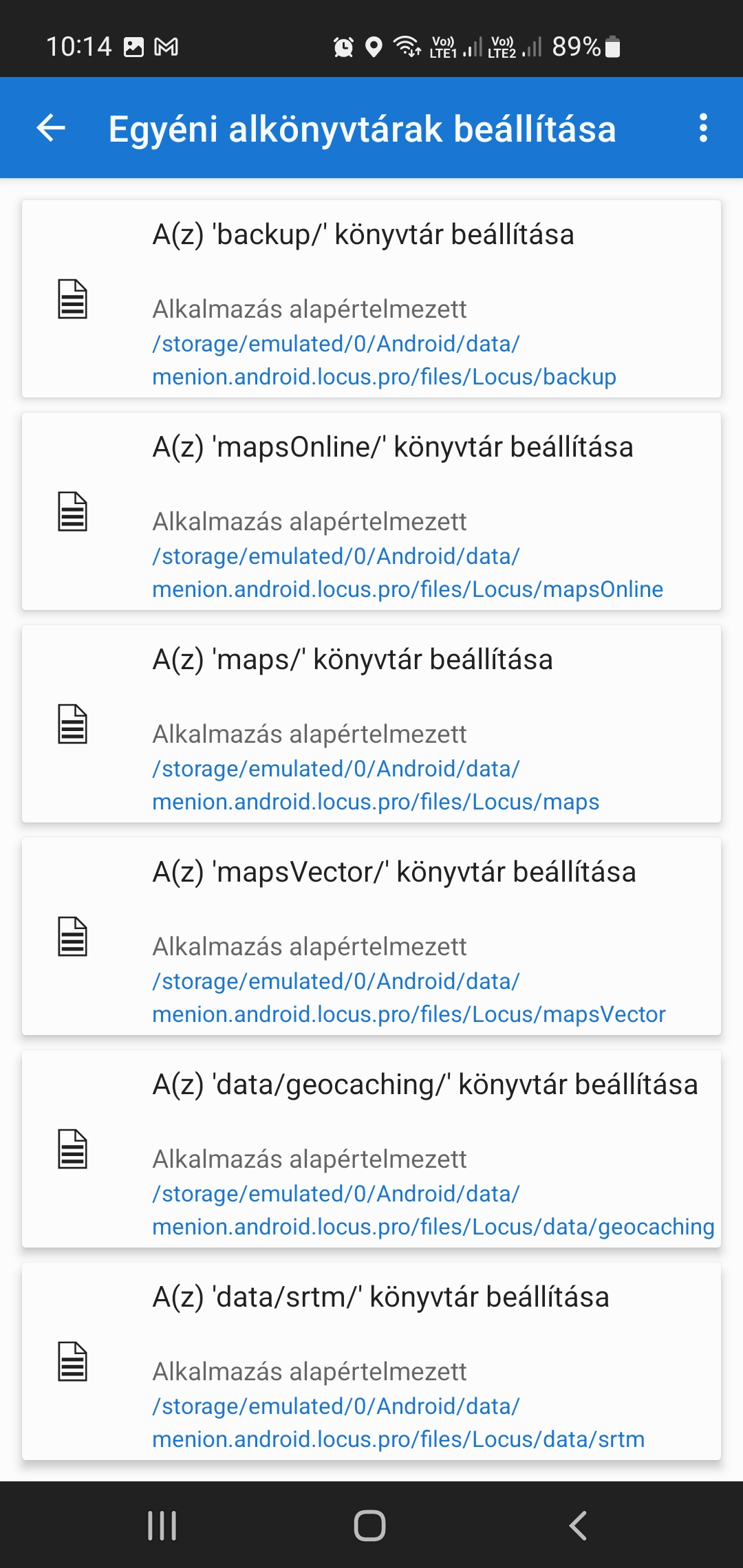Go back using the app bar arrow

tap(51, 128)
